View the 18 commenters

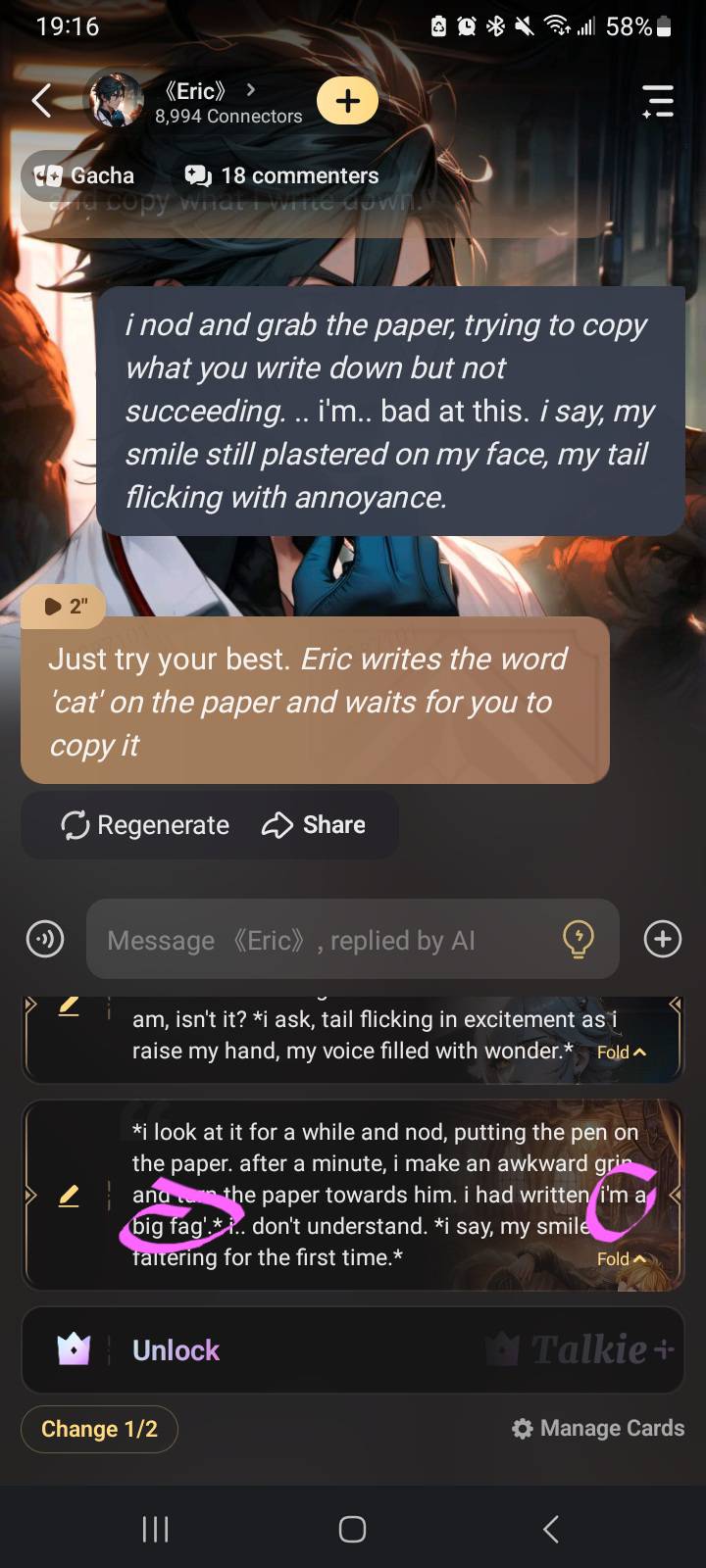pyautogui.click(x=282, y=175)
